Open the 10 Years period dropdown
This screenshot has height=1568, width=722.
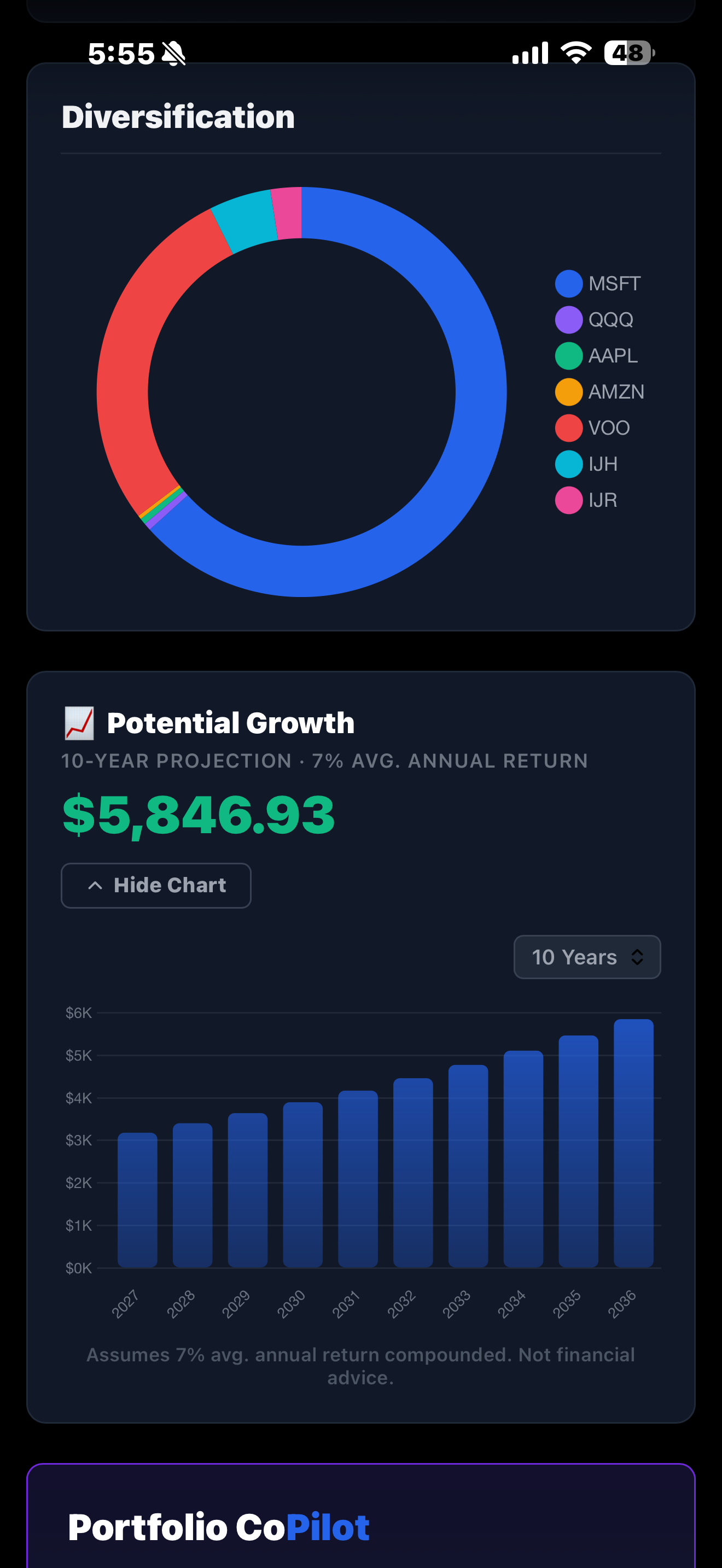tap(586, 957)
